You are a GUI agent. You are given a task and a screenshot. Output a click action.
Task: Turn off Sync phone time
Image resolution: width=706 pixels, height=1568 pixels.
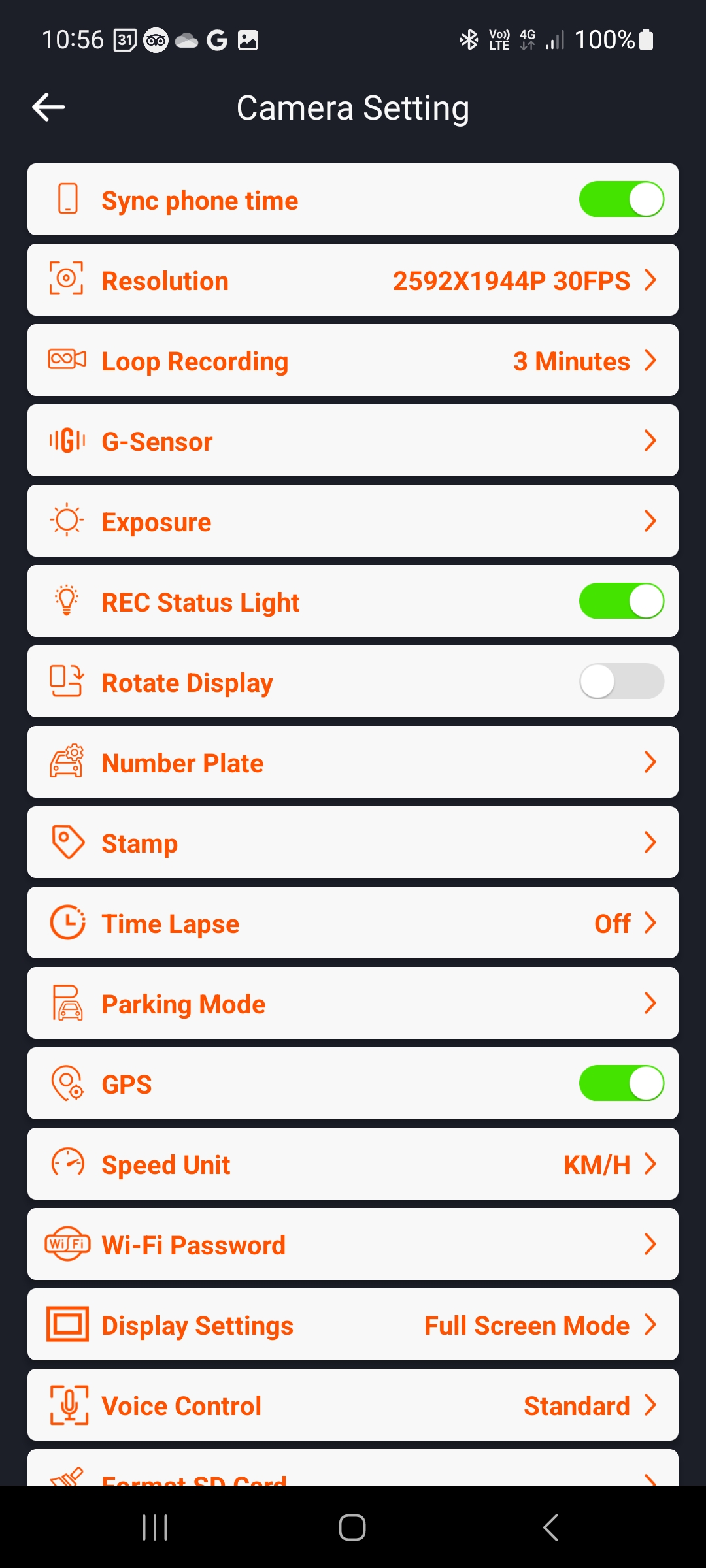point(621,199)
